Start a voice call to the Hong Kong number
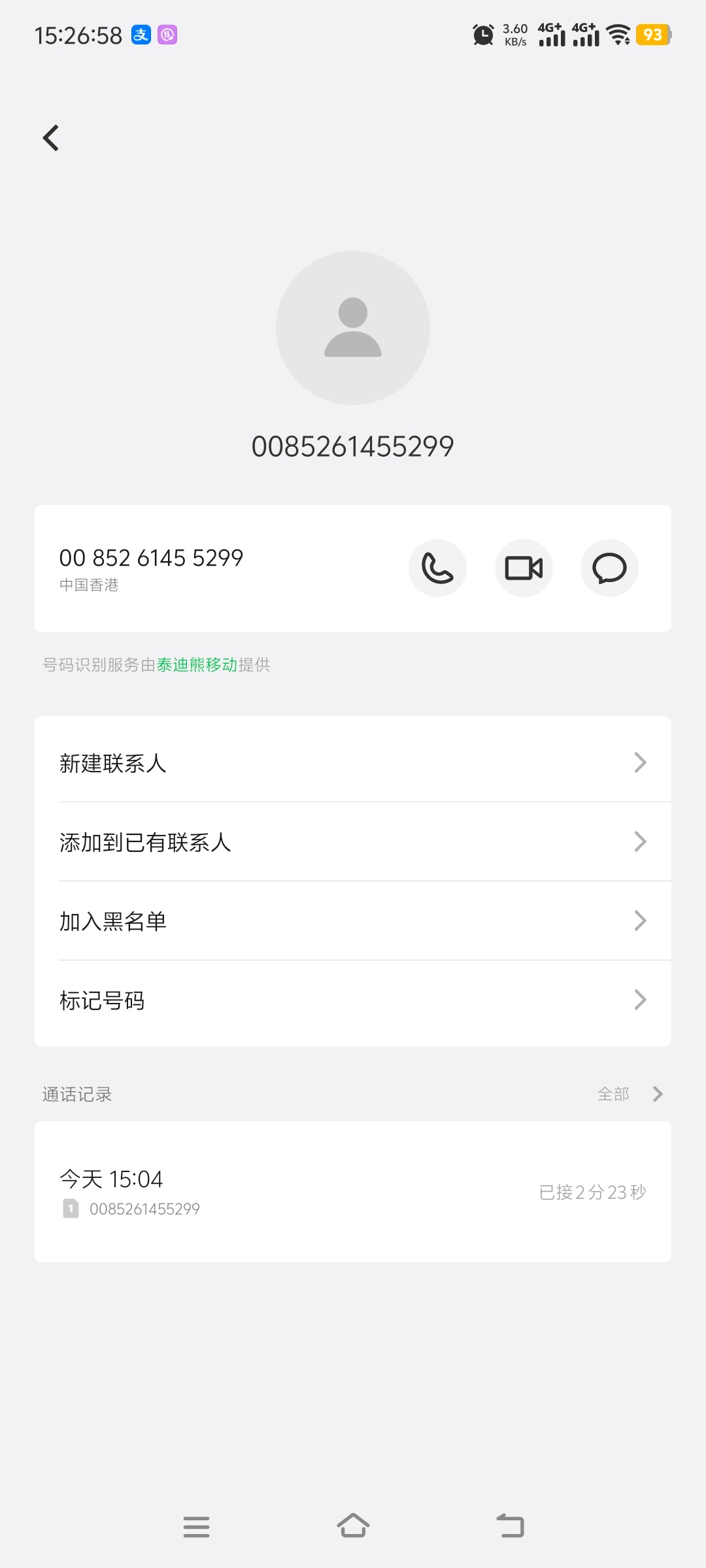The height and width of the screenshot is (1568, 706). (x=437, y=568)
